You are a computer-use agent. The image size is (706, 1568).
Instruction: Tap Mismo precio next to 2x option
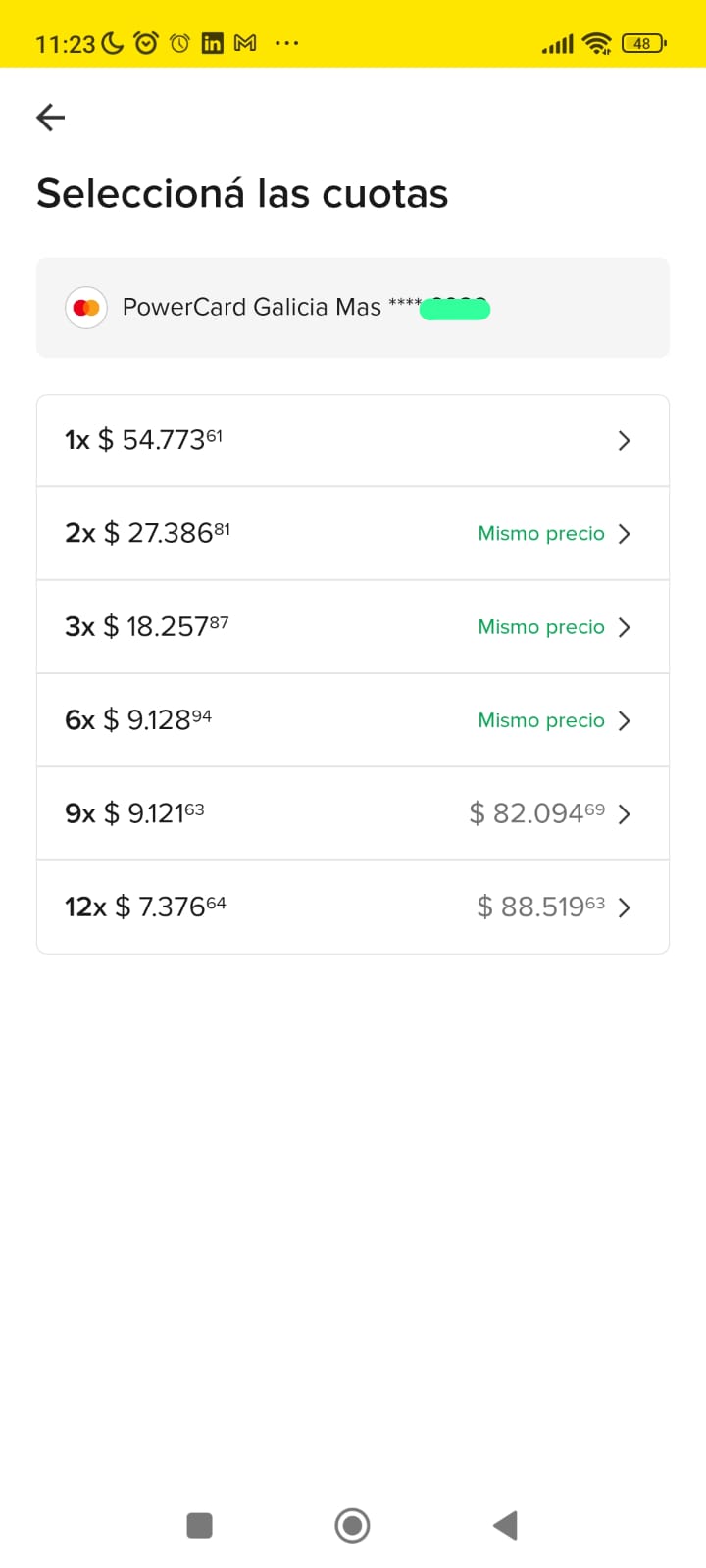541,533
